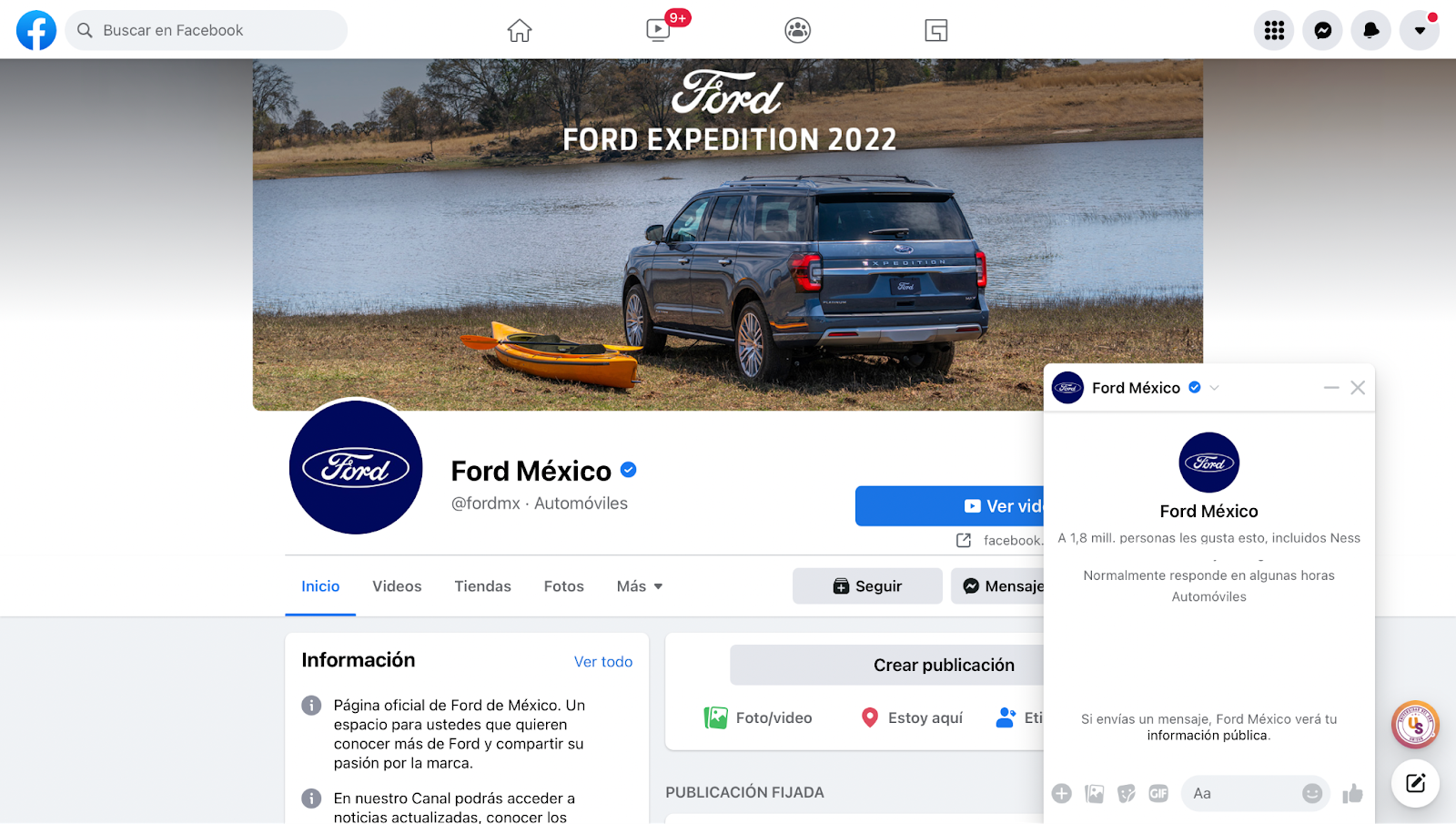The image size is (1456, 824).
Task: Send a thumbs-up in the chat
Action: [1352, 793]
